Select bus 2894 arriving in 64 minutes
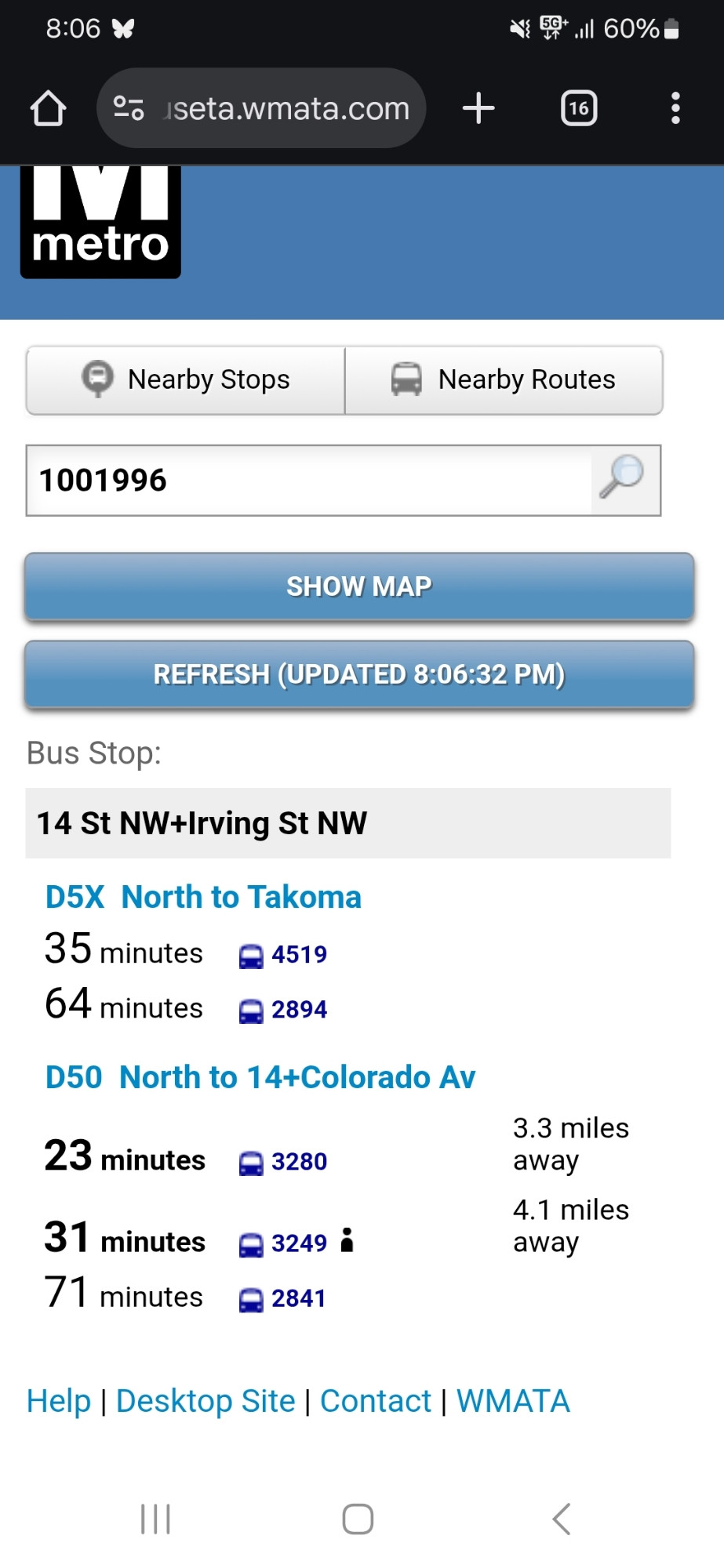 (283, 1010)
